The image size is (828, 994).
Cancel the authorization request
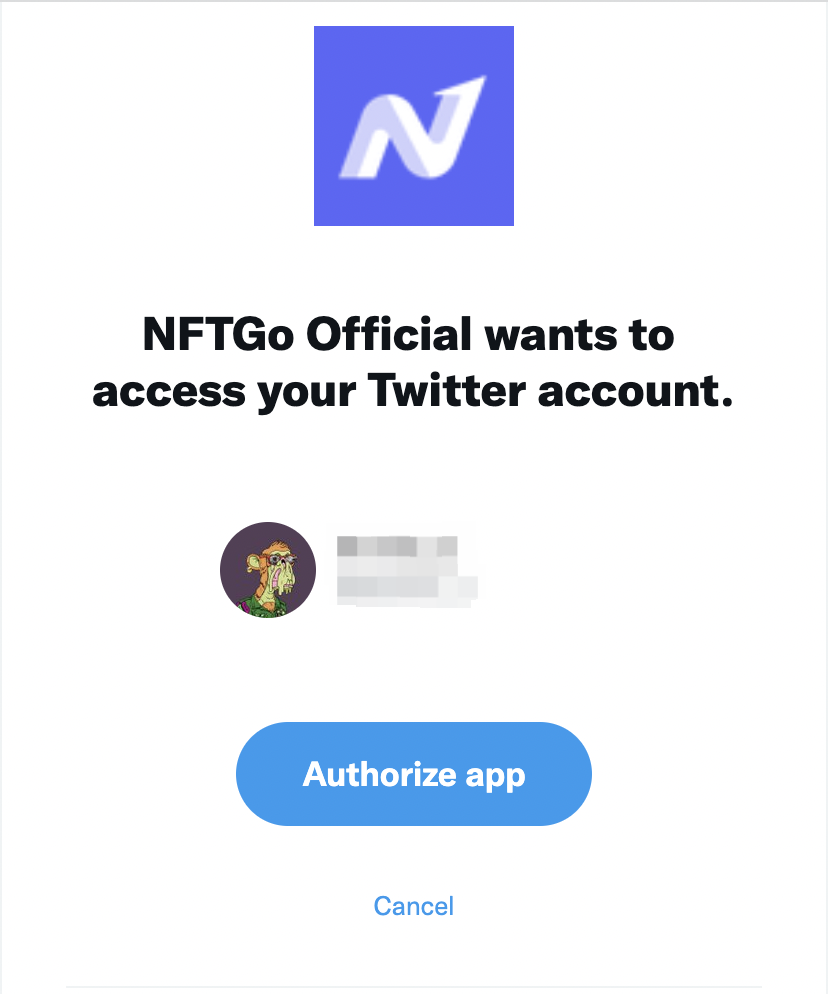[x=413, y=906]
